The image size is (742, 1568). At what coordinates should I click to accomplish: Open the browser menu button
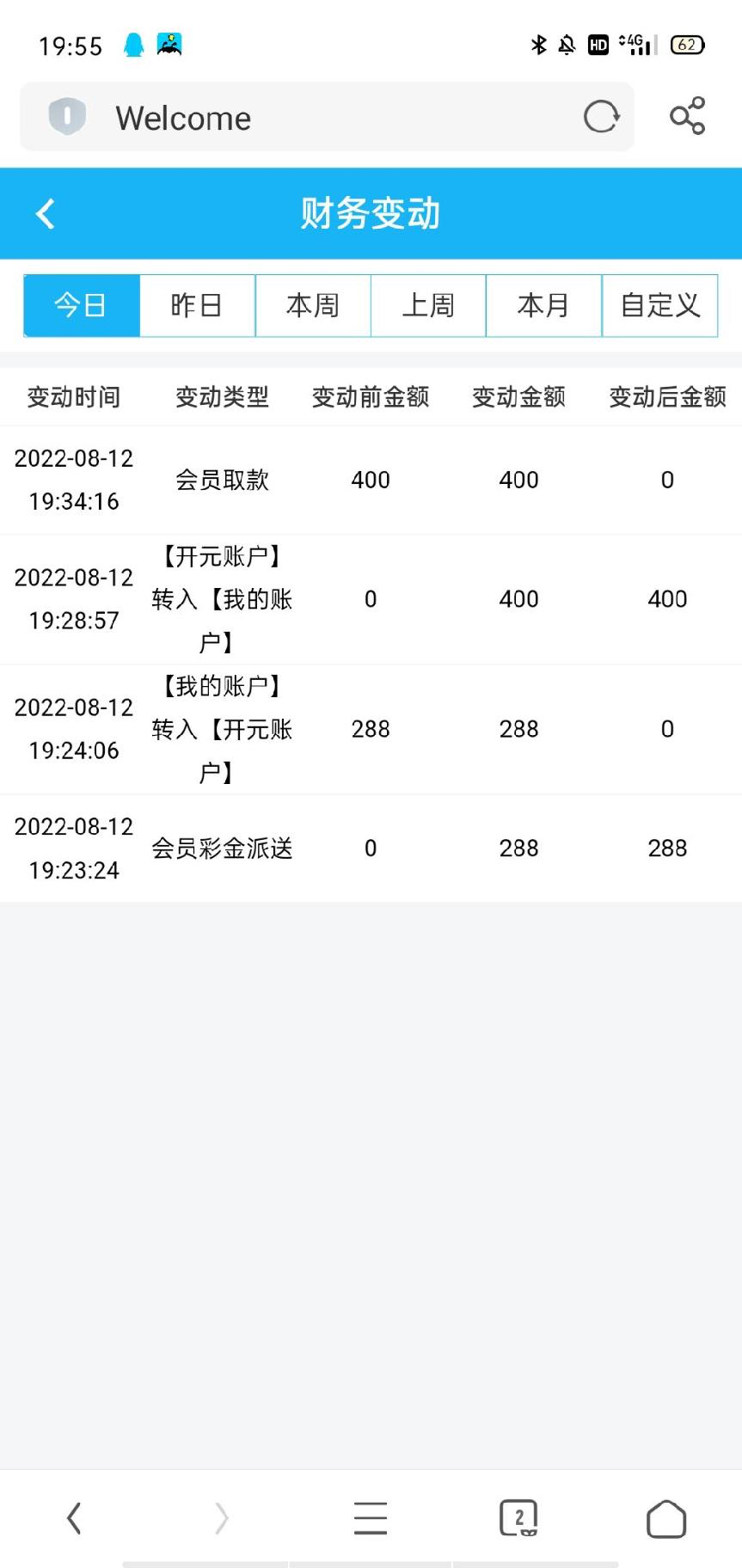point(371,1518)
